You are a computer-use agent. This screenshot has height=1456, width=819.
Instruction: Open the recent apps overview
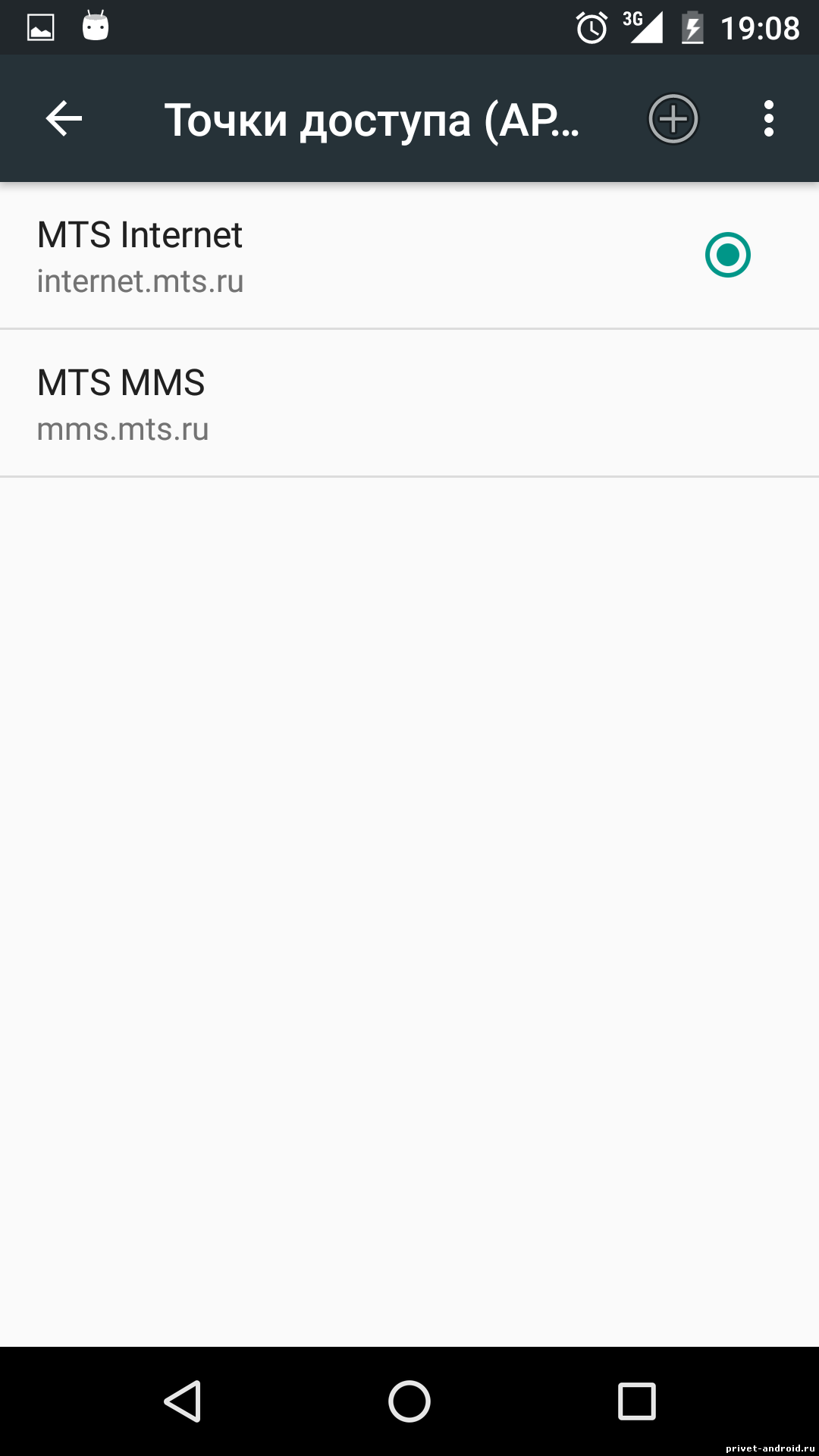(x=636, y=1401)
